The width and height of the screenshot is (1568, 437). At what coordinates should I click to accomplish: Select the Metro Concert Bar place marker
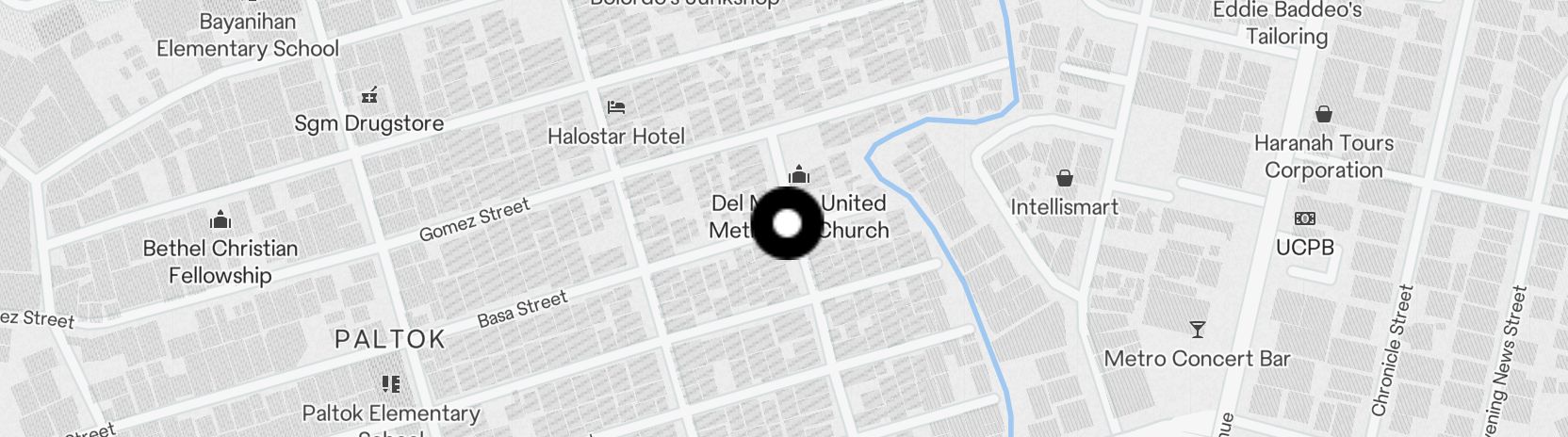pos(1197,330)
